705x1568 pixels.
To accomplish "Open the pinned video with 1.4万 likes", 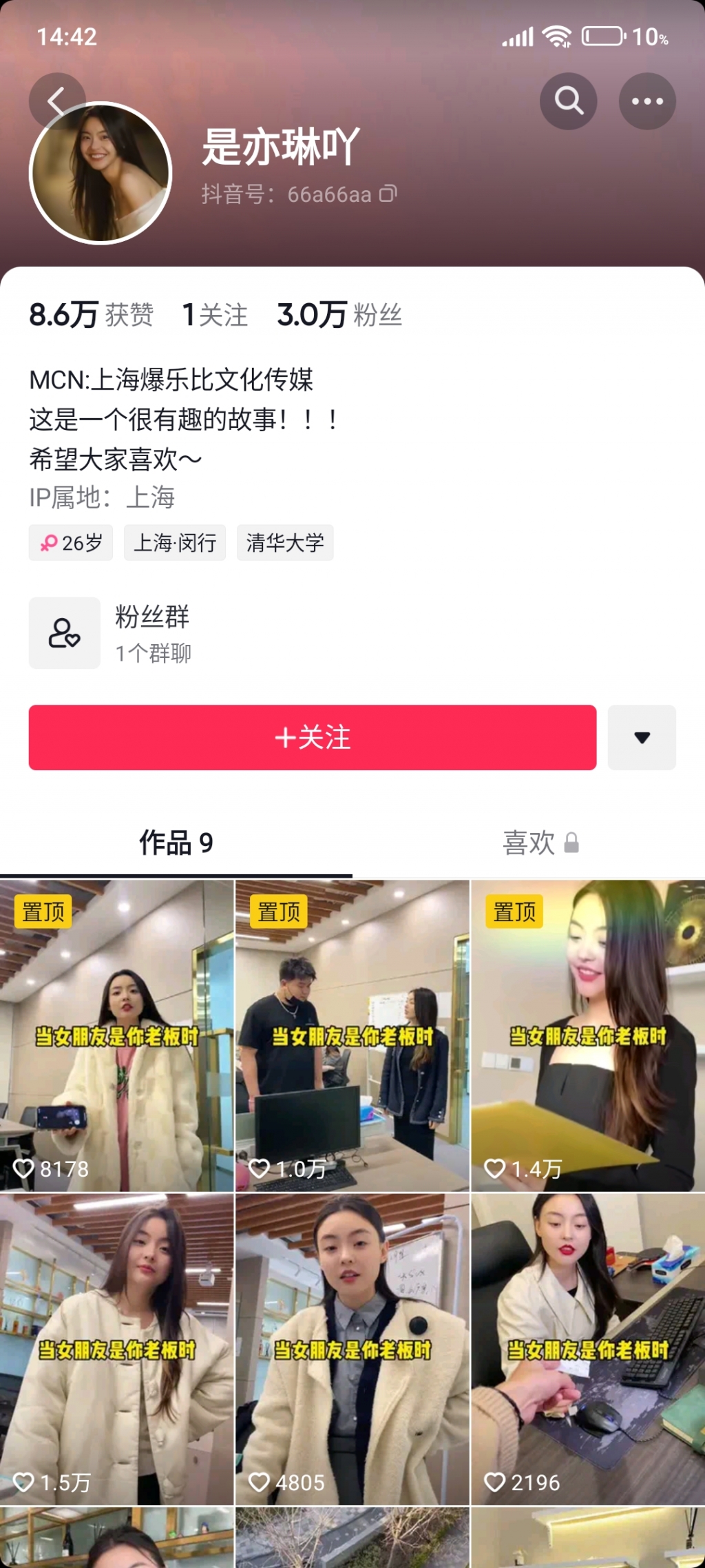I will tap(587, 1035).
